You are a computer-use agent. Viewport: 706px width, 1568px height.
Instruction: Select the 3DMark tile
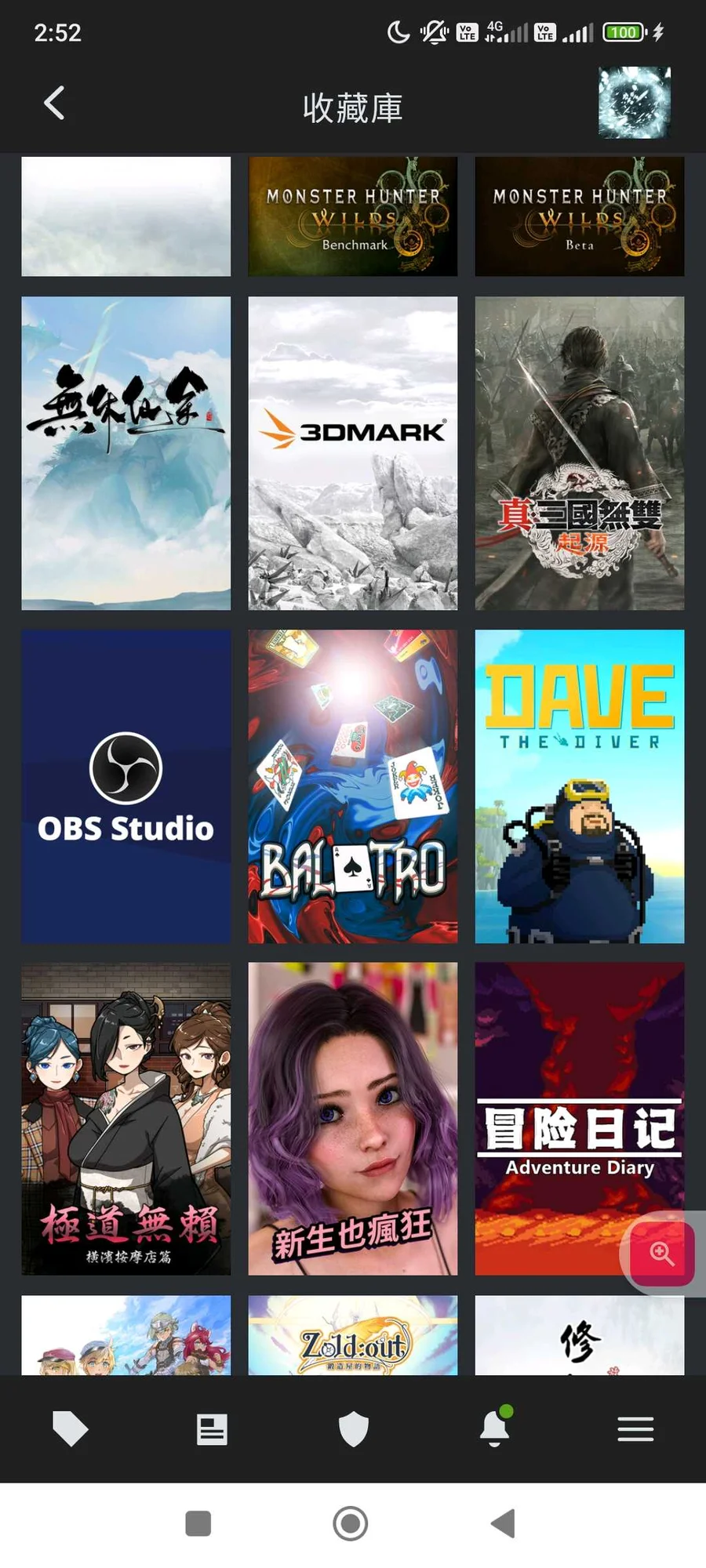tap(353, 453)
